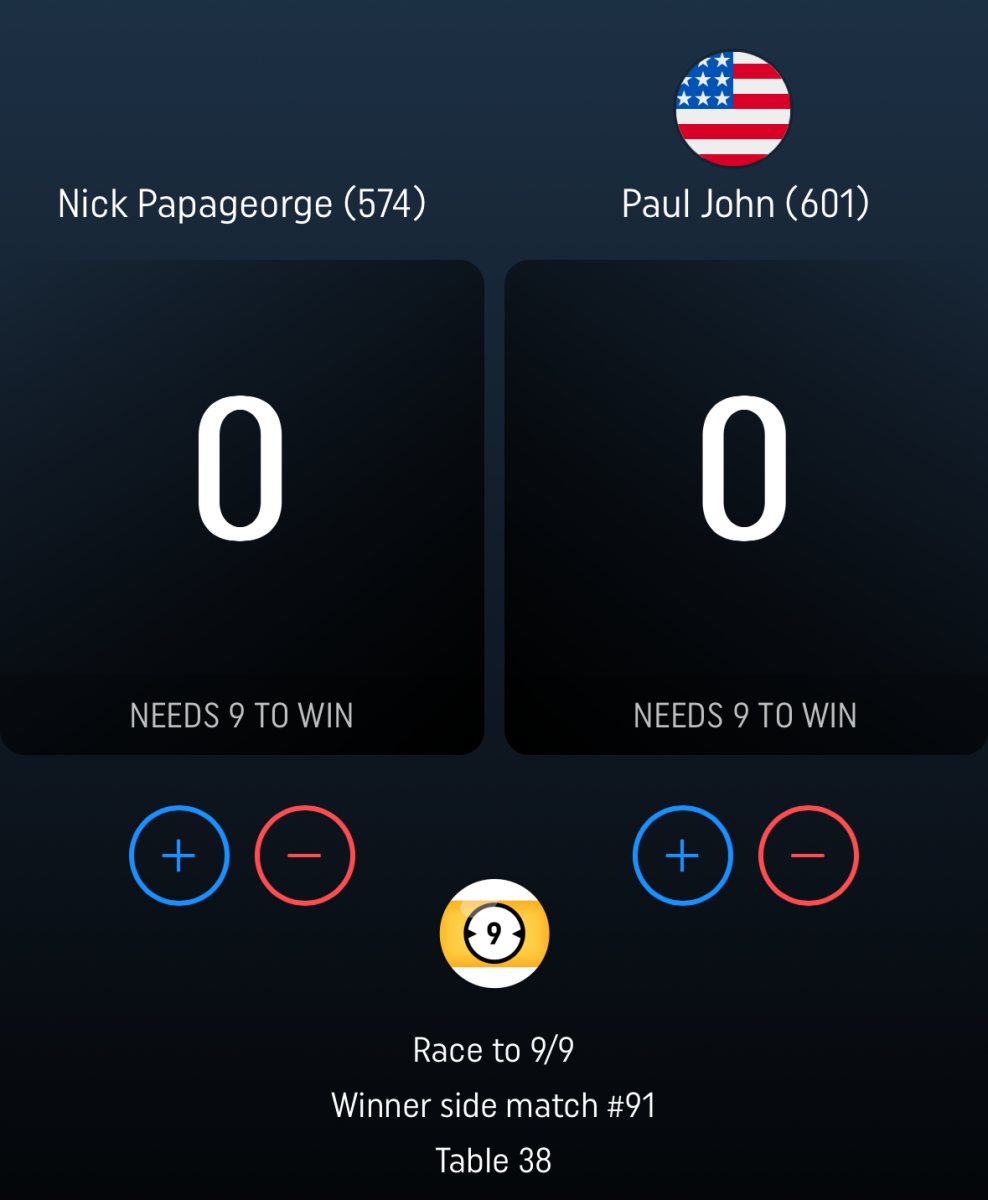Subtract a point from Nick Papageorge

point(305,856)
